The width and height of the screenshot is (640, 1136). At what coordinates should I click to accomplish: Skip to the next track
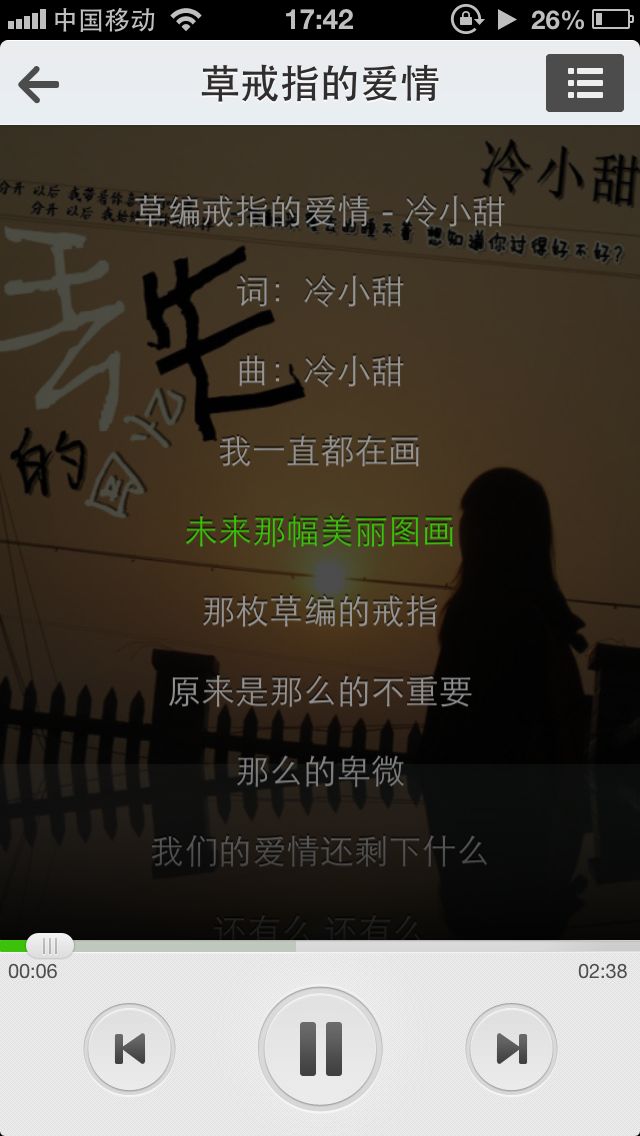pyautogui.click(x=511, y=1048)
